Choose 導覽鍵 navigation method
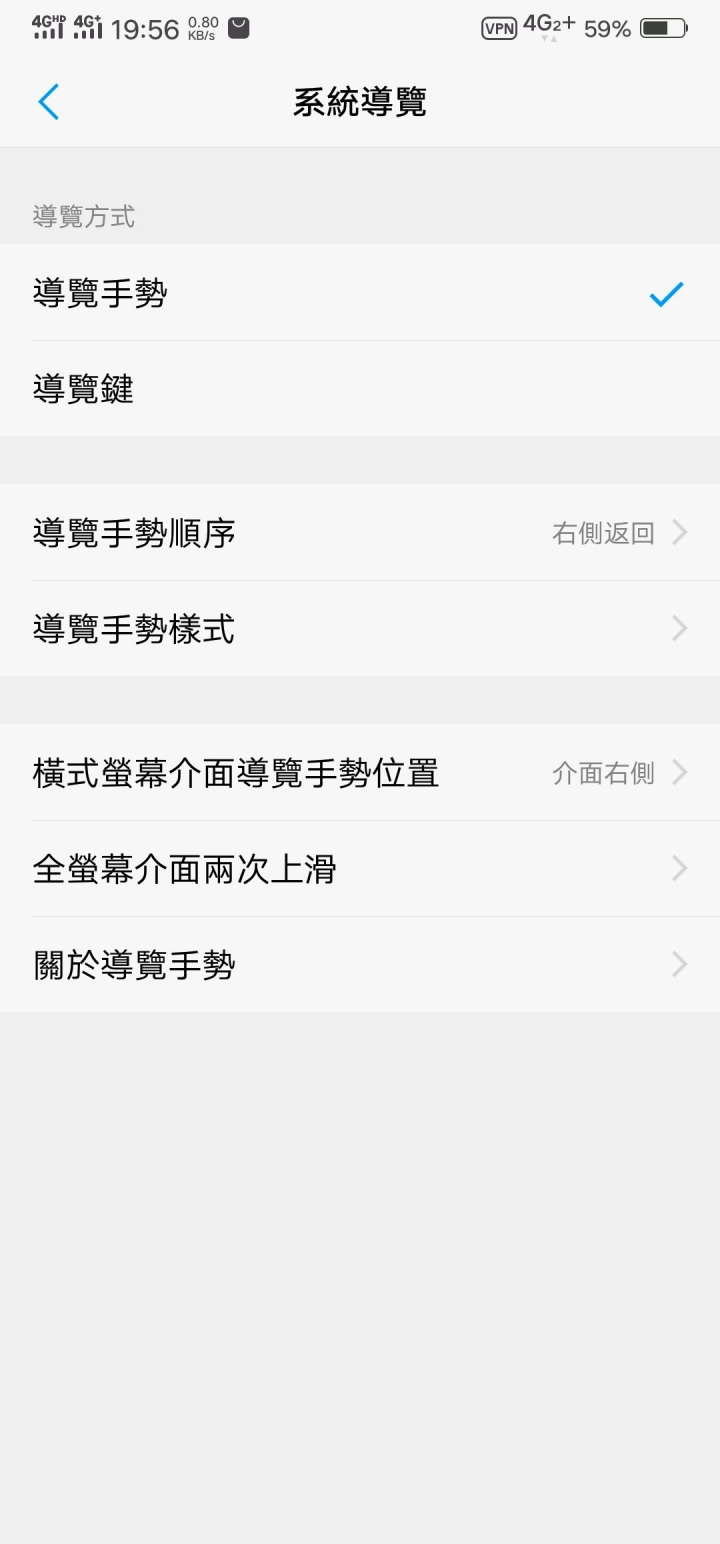Viewport: 720px width, 1544px height. [360, 389]
